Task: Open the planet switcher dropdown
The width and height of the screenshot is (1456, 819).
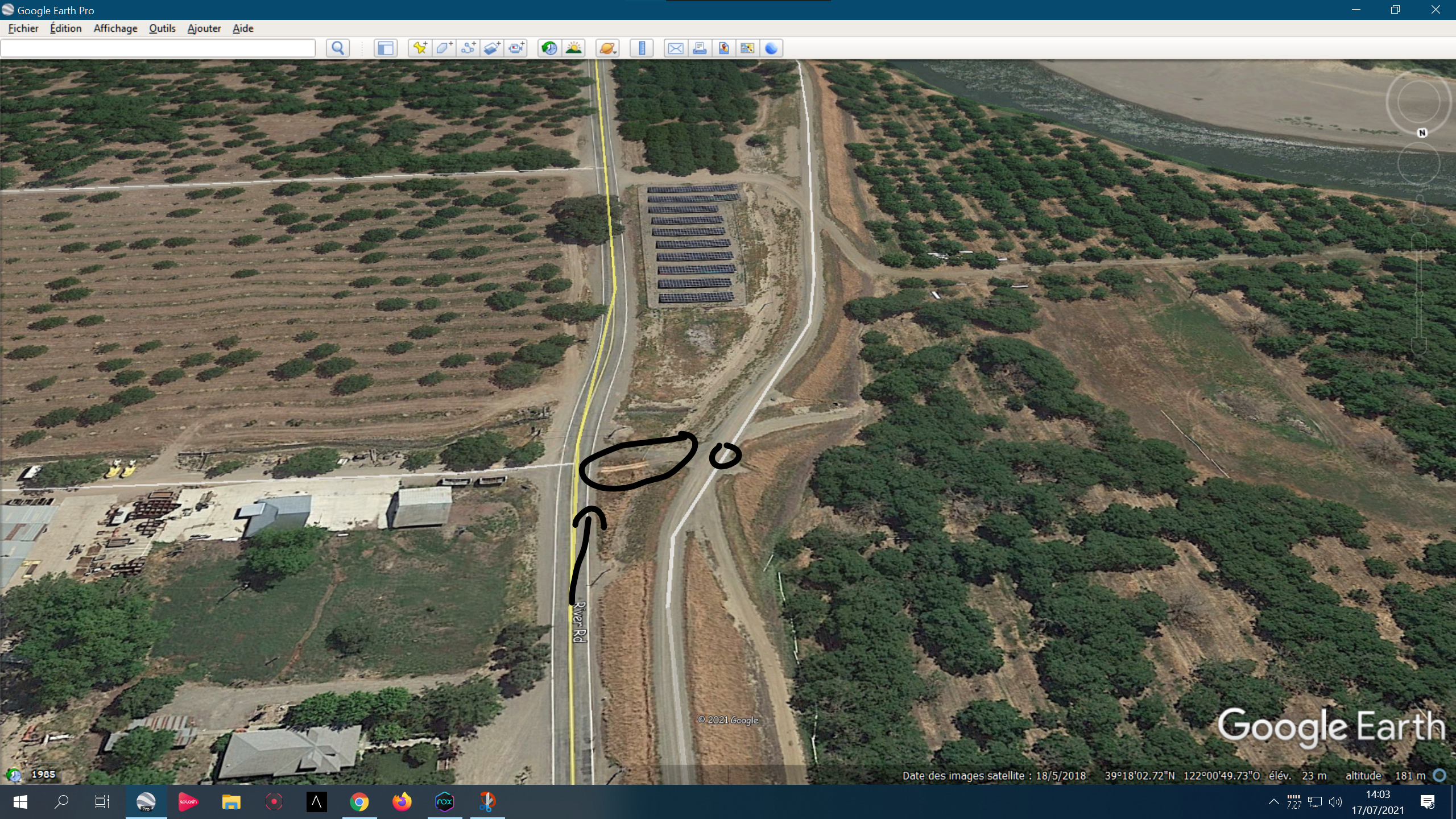Action: click(607, 48)
